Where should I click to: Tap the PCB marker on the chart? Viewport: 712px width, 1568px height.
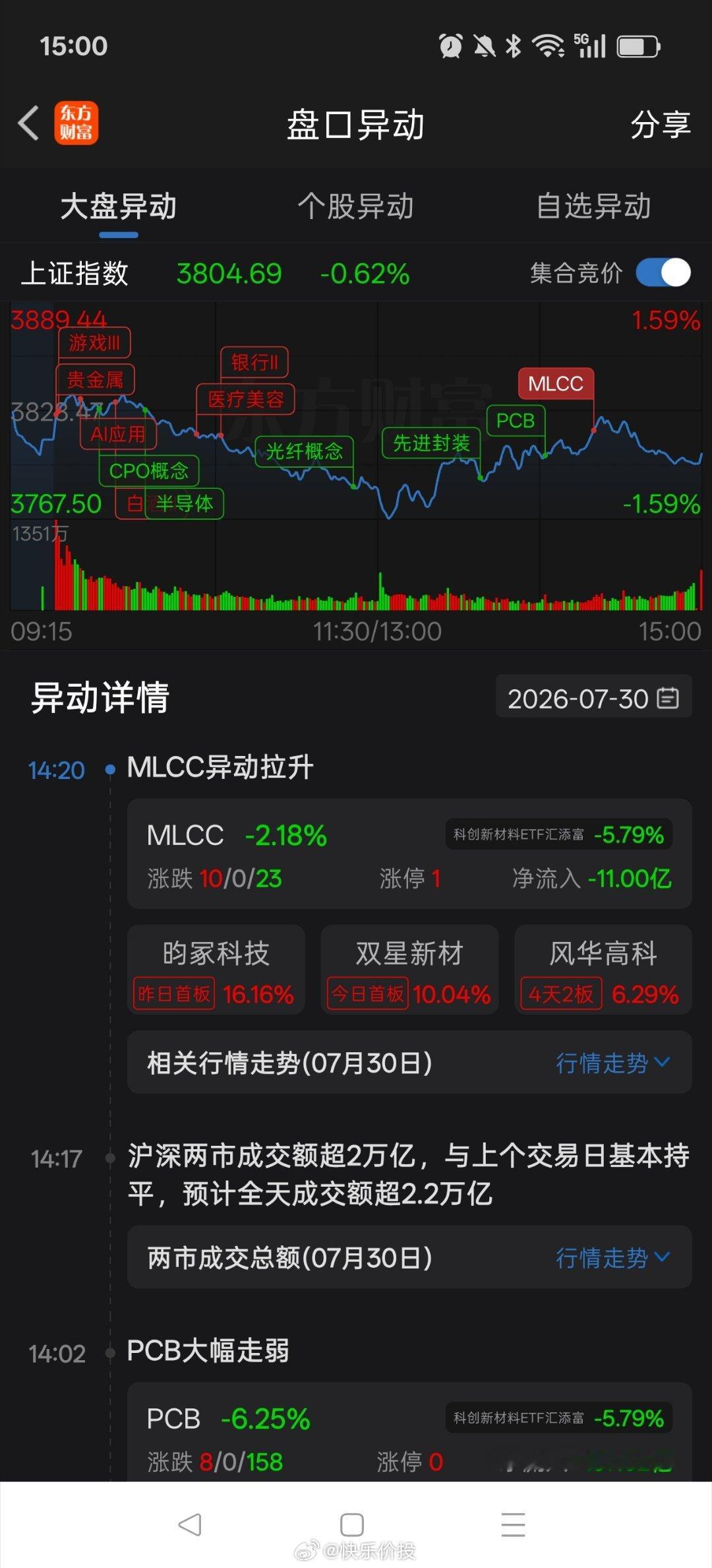(516, 420)
